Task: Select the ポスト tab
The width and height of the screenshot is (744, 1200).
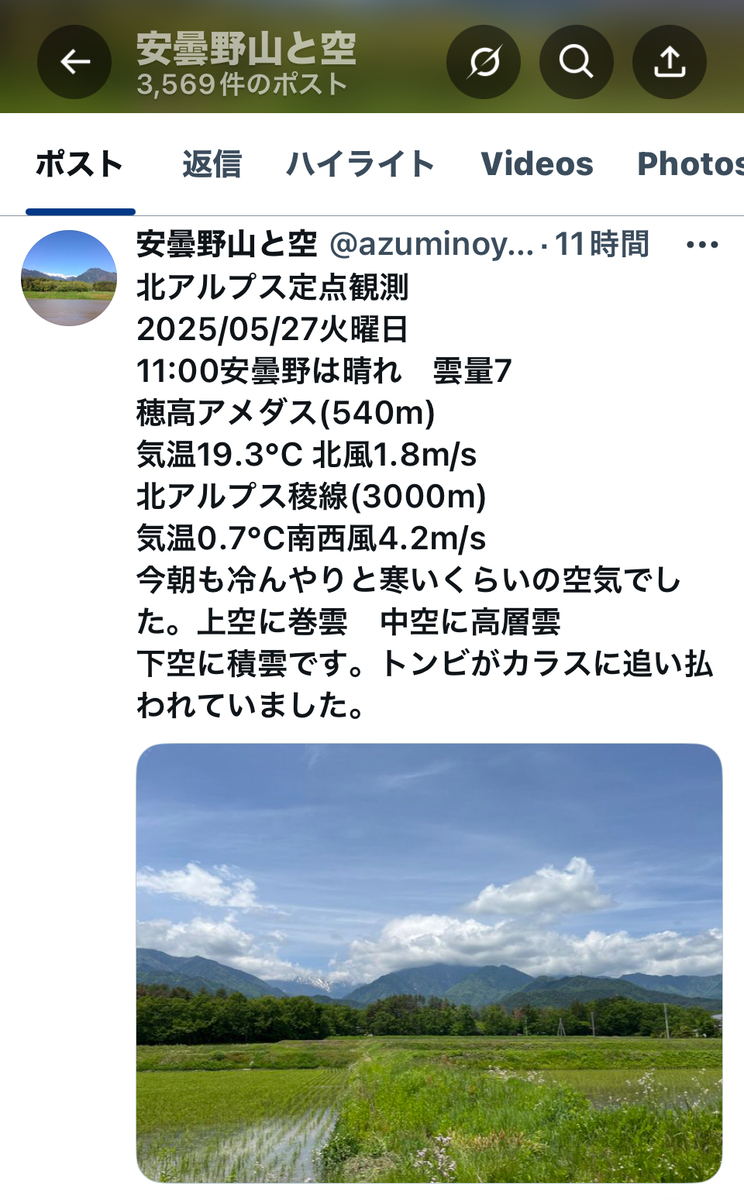Action: click(x=80, y=164)
